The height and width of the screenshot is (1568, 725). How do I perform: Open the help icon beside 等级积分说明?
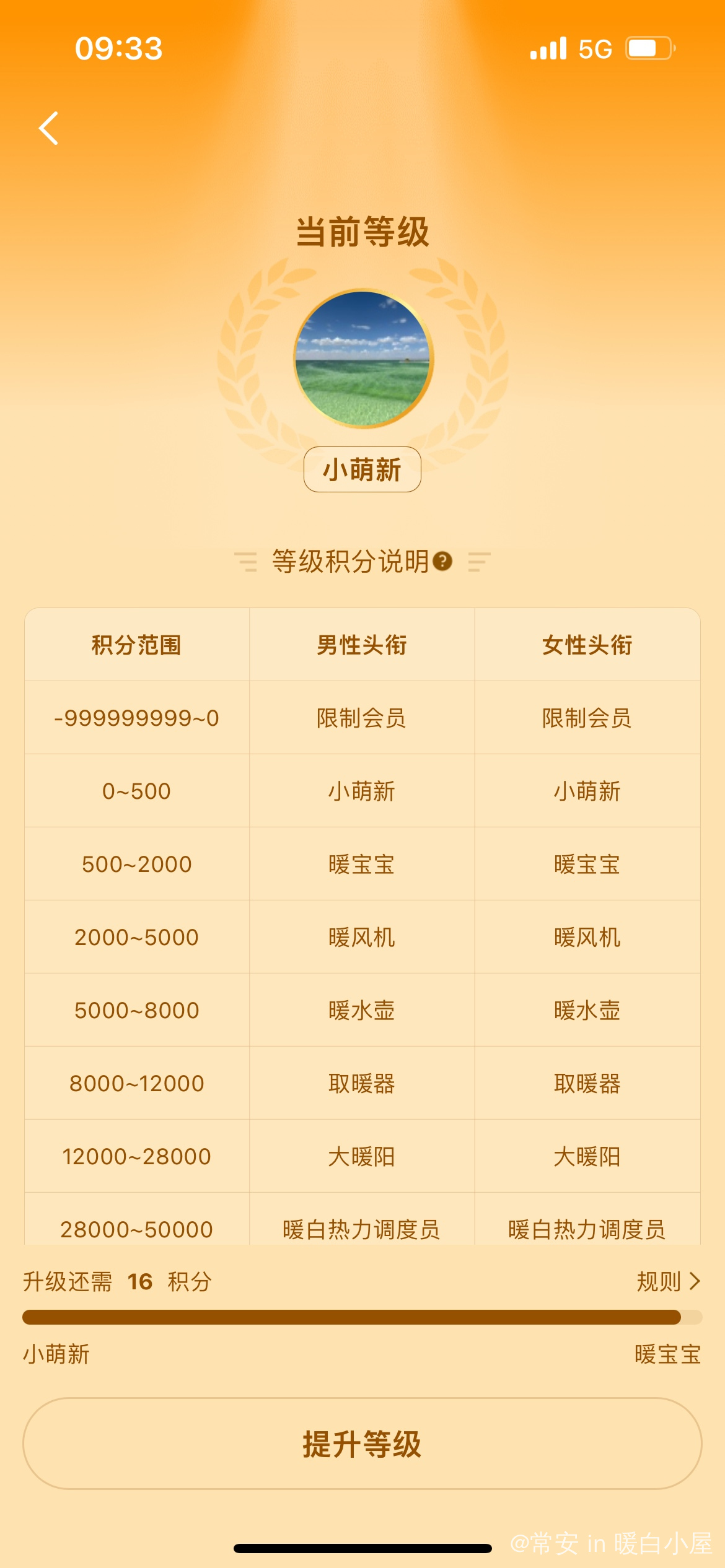point(442,561)
